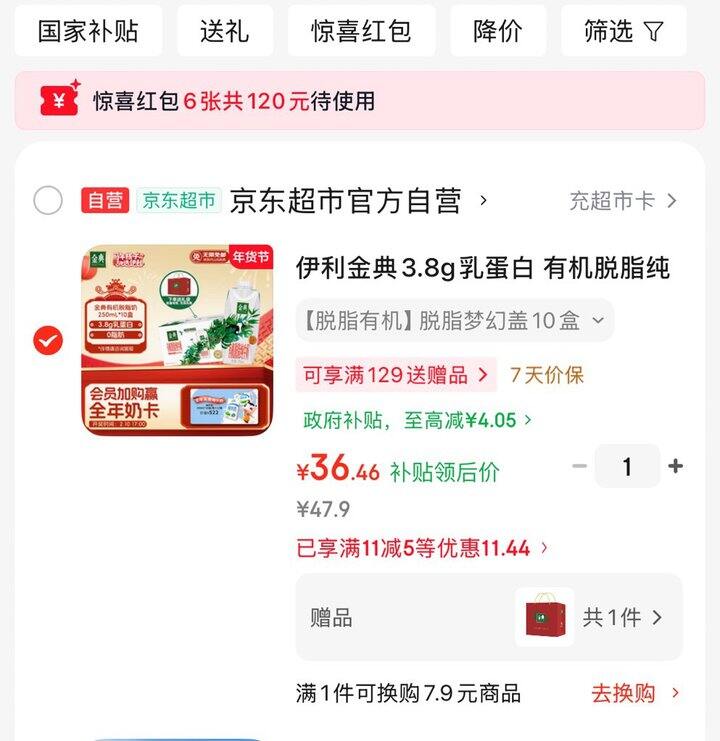Open the 伊利金典 product image
Viewport: 720px width, 741px height.
point(177,341)
